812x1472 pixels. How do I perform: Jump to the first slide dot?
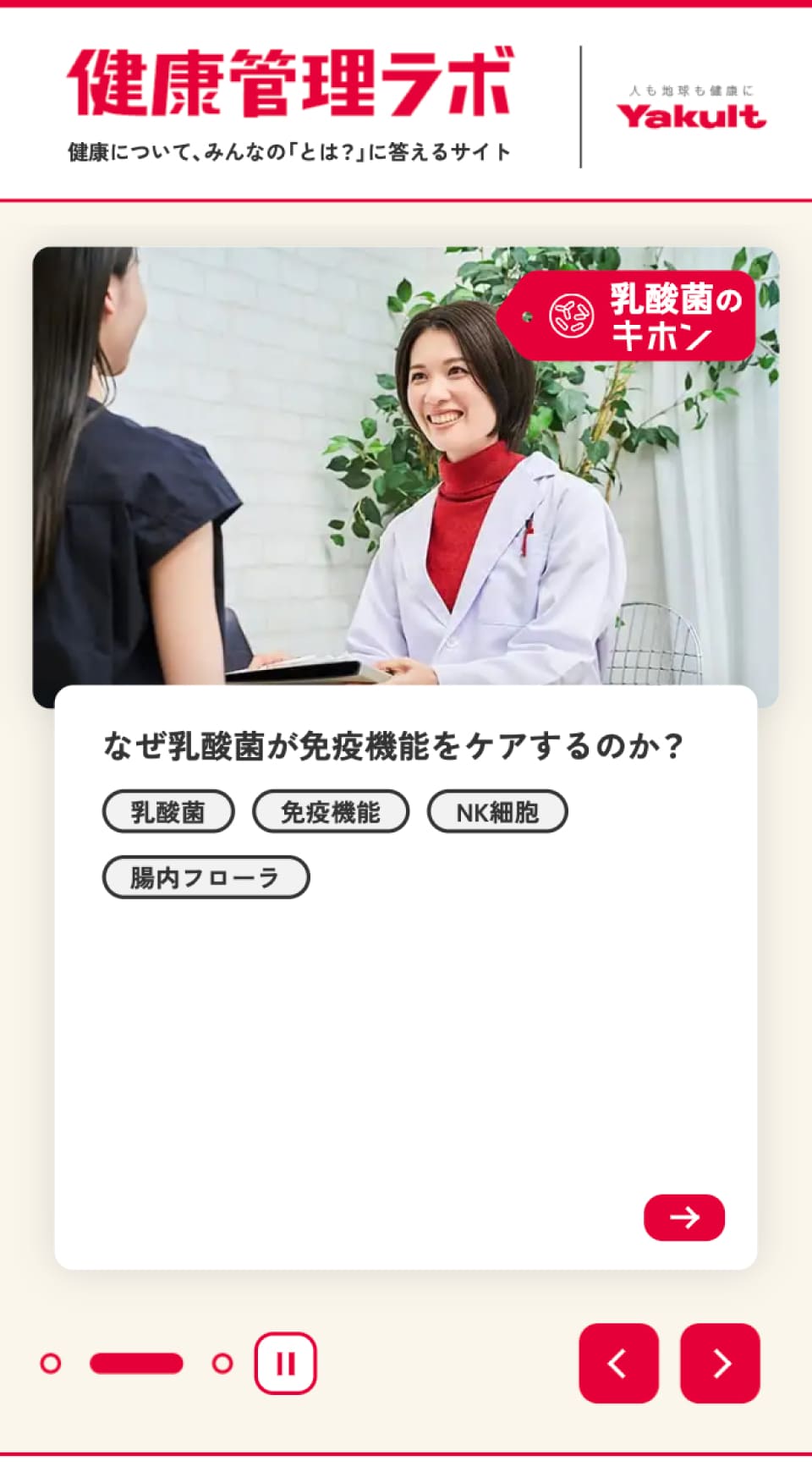click(51, 1364)
